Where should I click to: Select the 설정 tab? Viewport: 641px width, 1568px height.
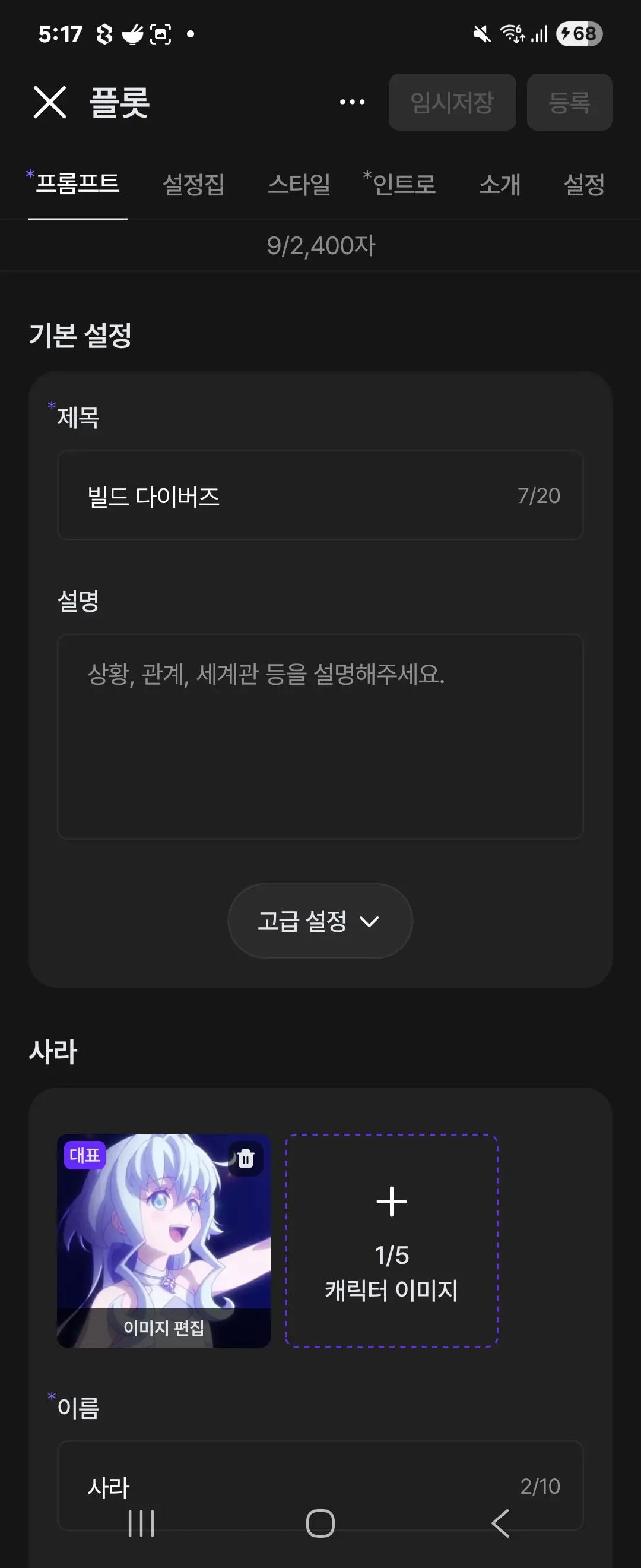click(584, 185)
